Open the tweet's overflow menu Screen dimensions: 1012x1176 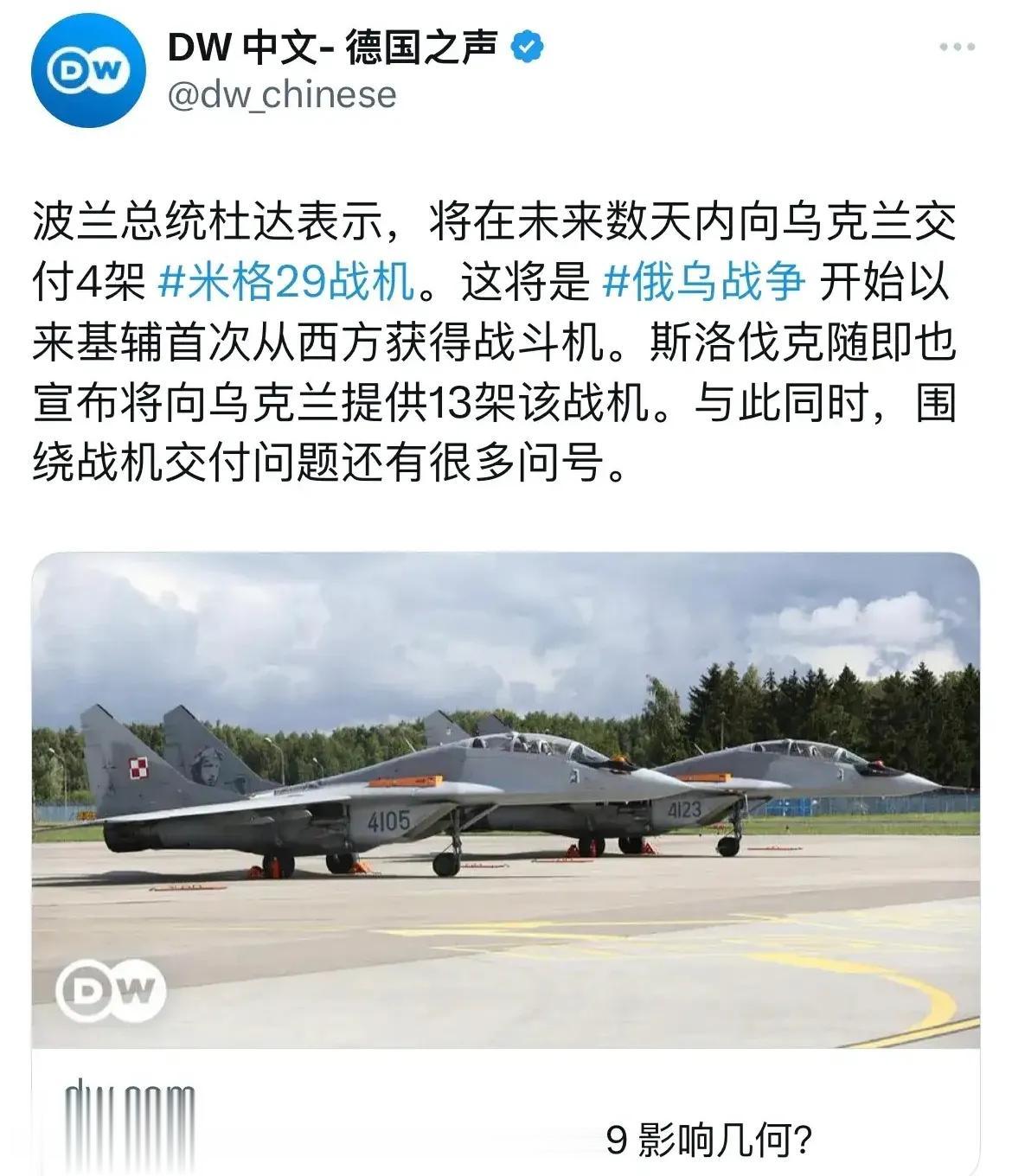point(958,48)
